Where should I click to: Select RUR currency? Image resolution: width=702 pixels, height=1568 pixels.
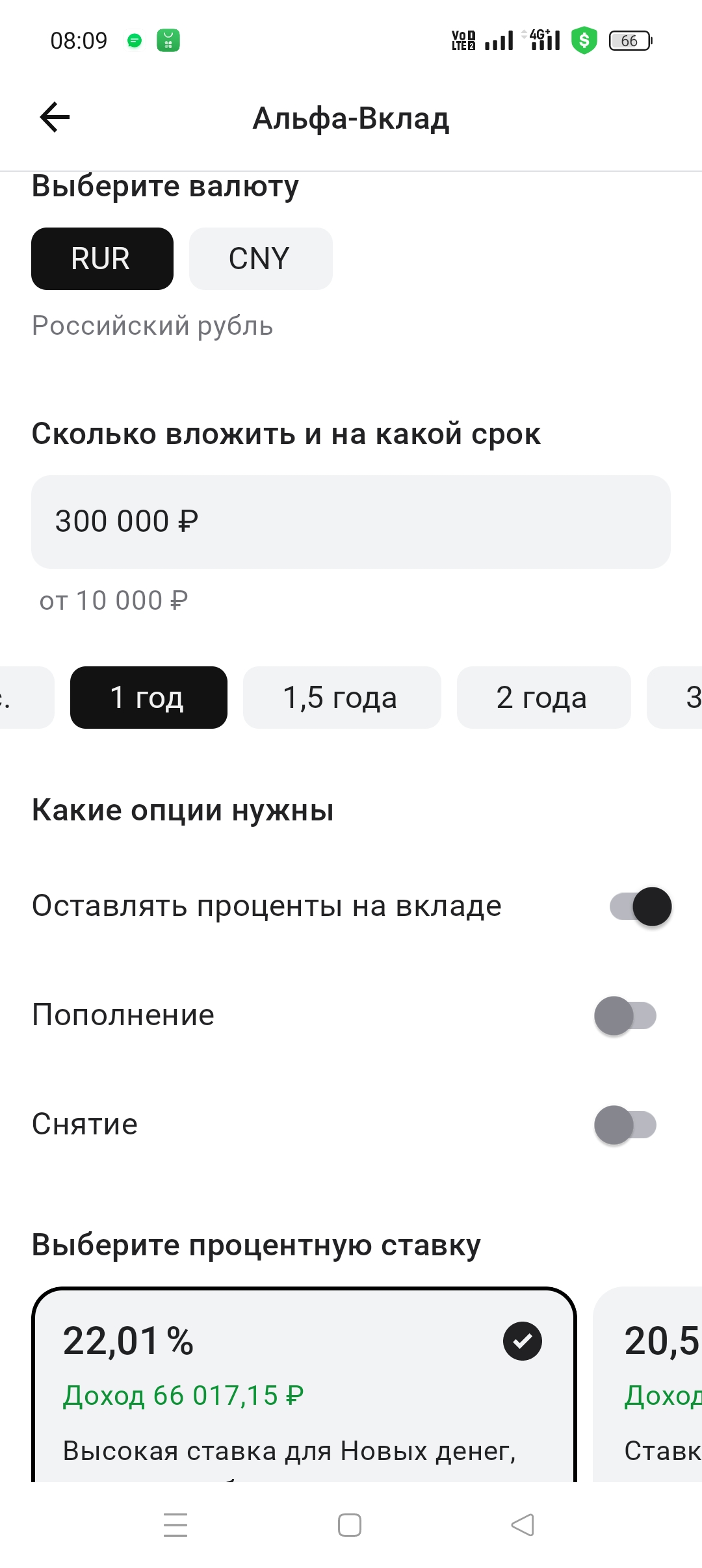pos(102,259)
